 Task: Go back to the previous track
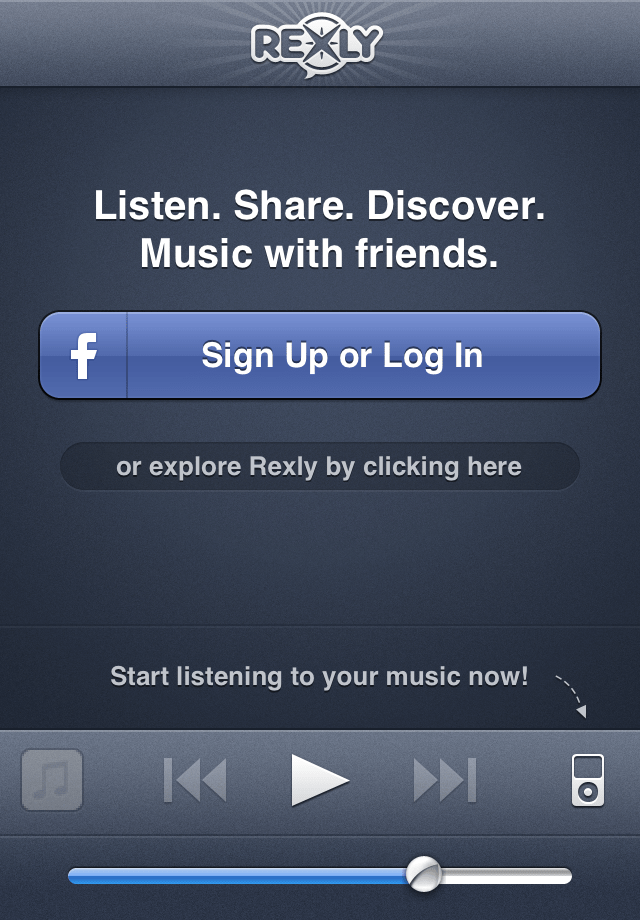click(195, 780)
